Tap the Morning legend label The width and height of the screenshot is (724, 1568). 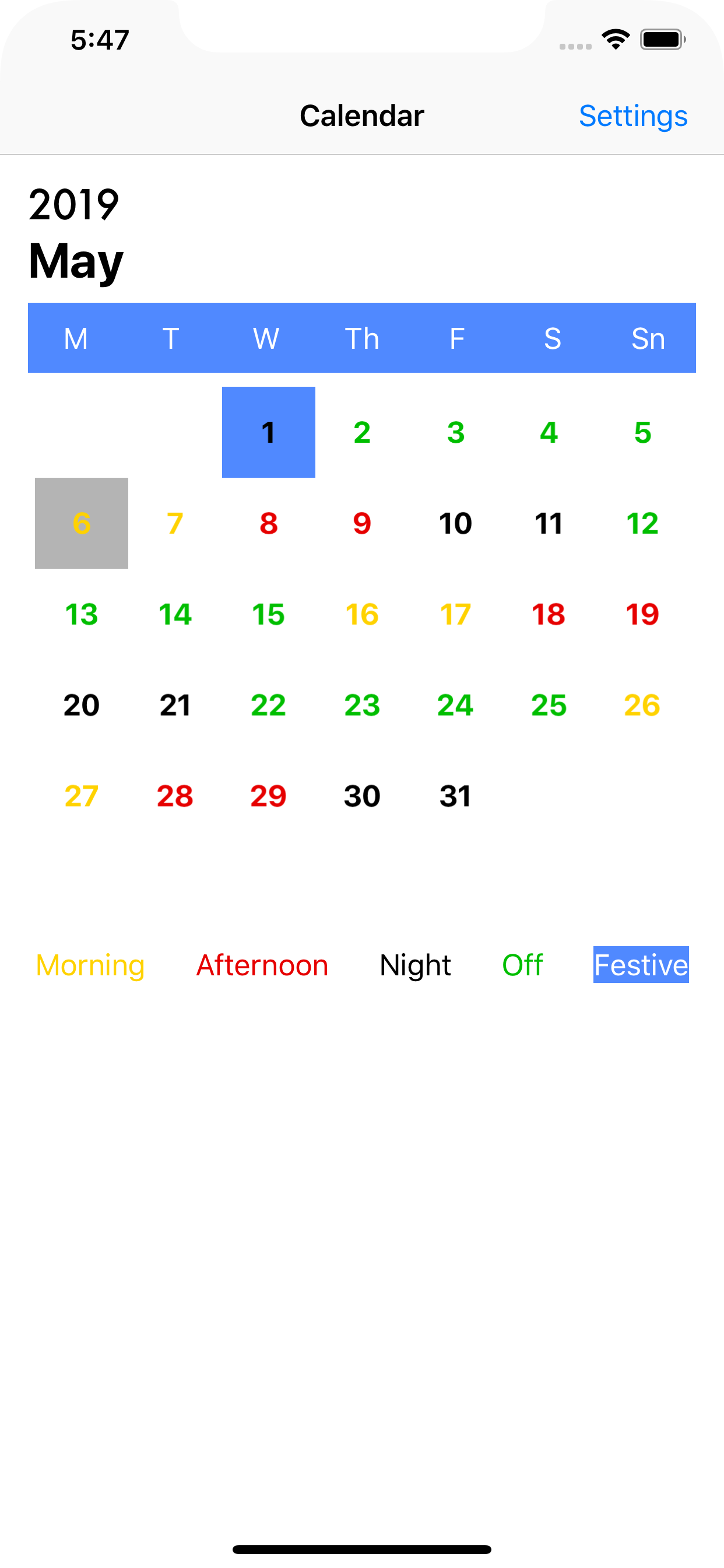click(x=89, y=965)
